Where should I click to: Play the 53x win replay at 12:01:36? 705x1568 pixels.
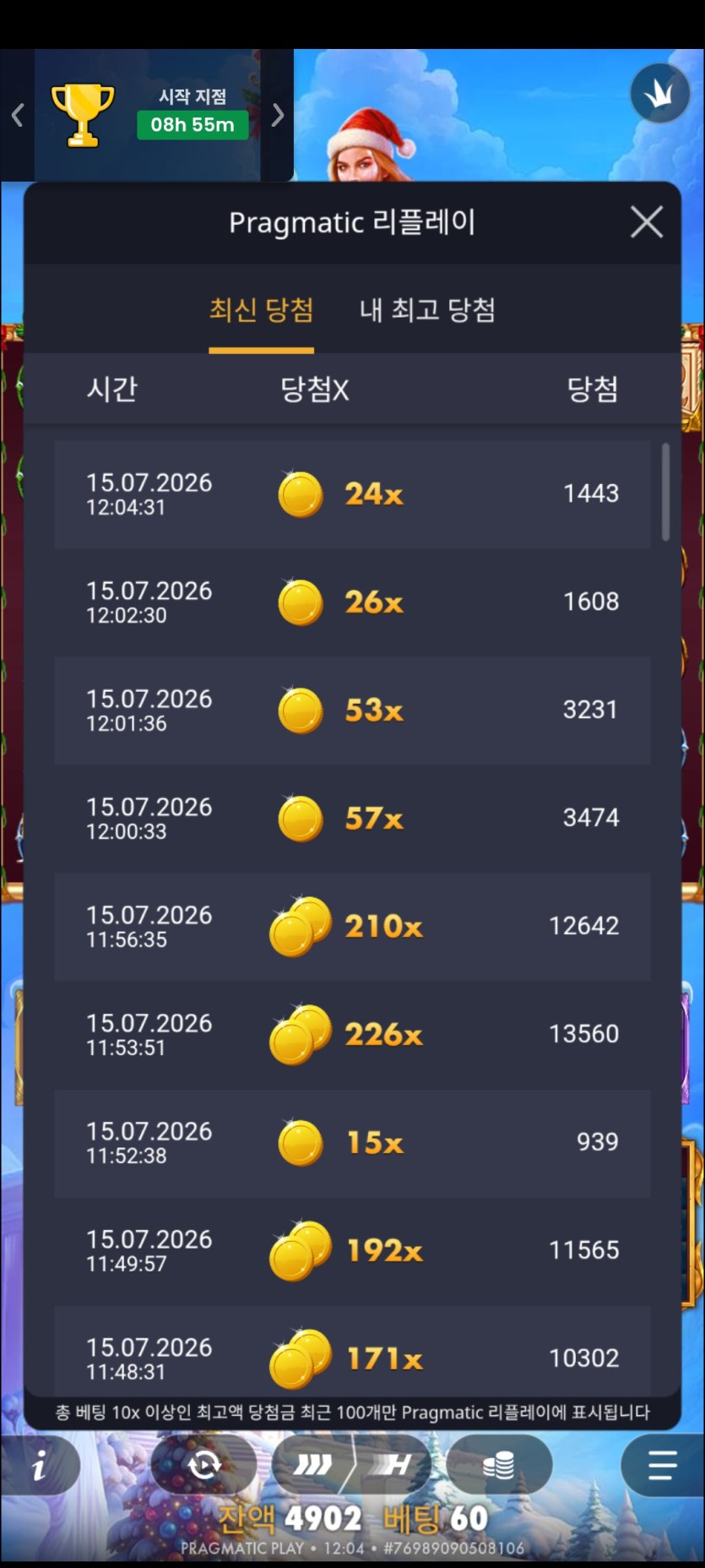352,710
